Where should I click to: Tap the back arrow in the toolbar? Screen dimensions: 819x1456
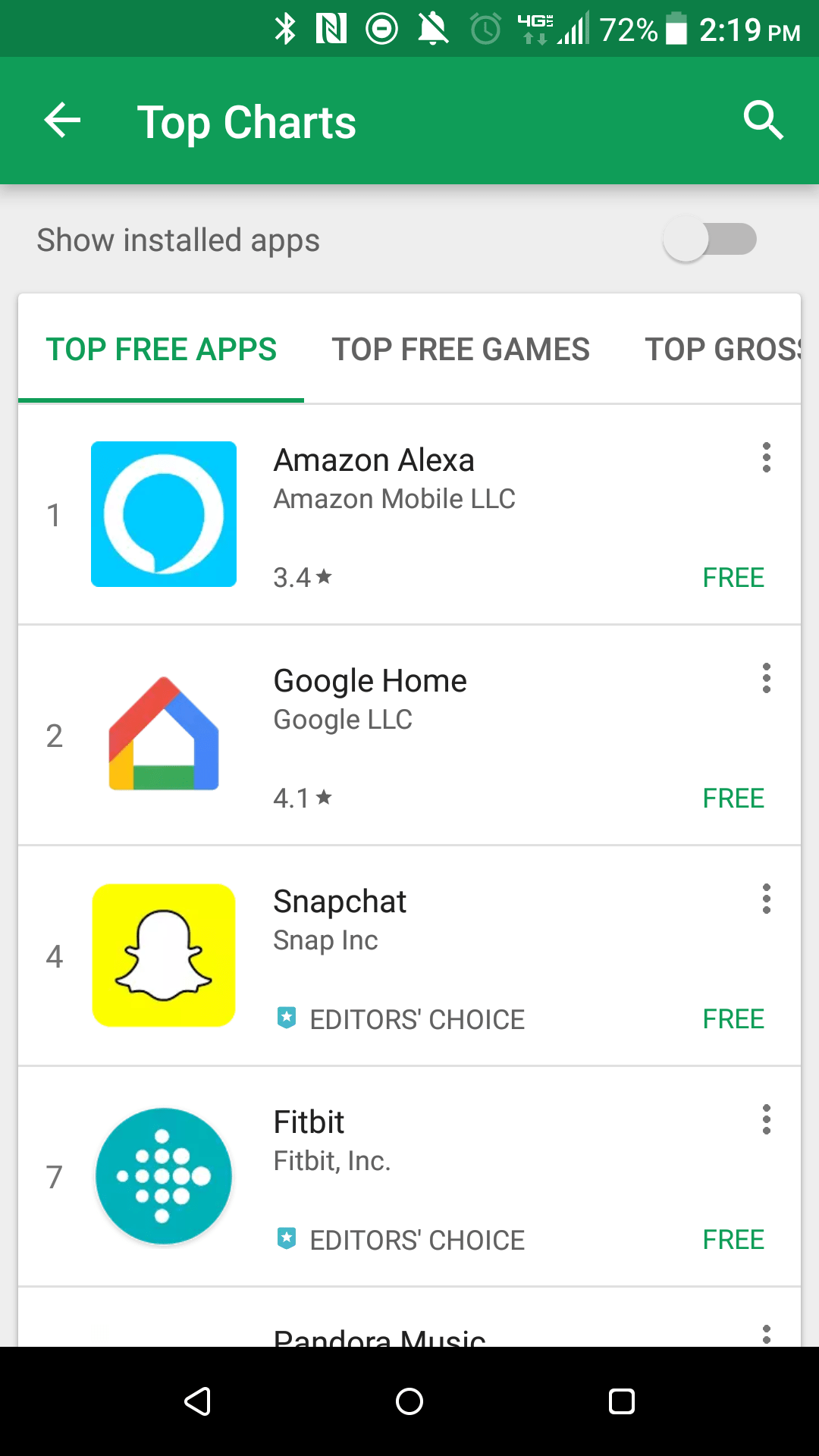click(61, 120)
